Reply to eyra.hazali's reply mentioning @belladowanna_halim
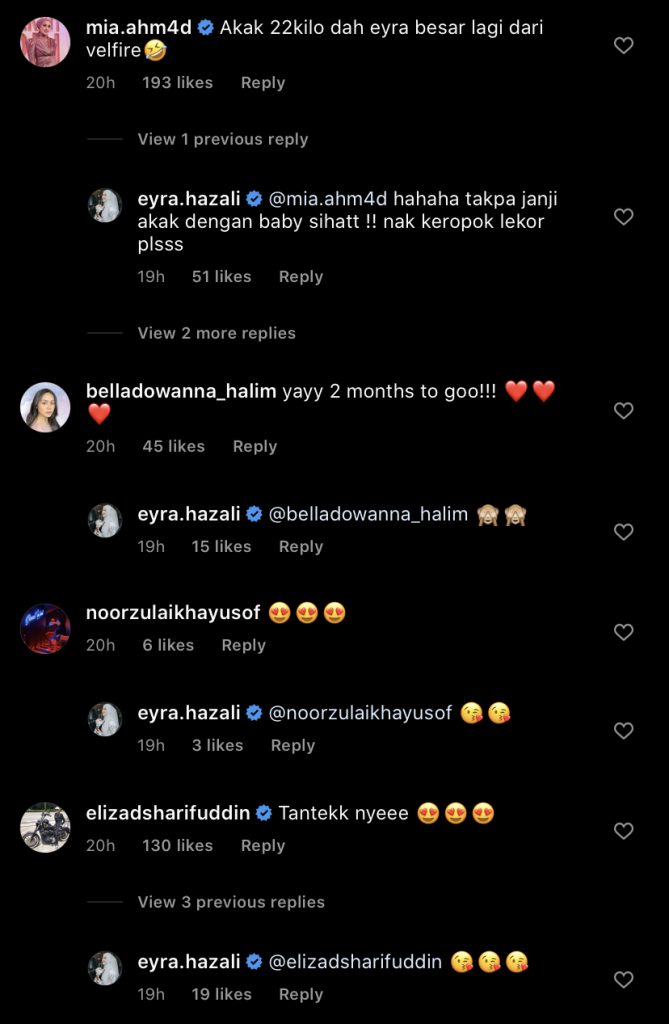This screenshot has height=1024, width=669. [301, 546]
